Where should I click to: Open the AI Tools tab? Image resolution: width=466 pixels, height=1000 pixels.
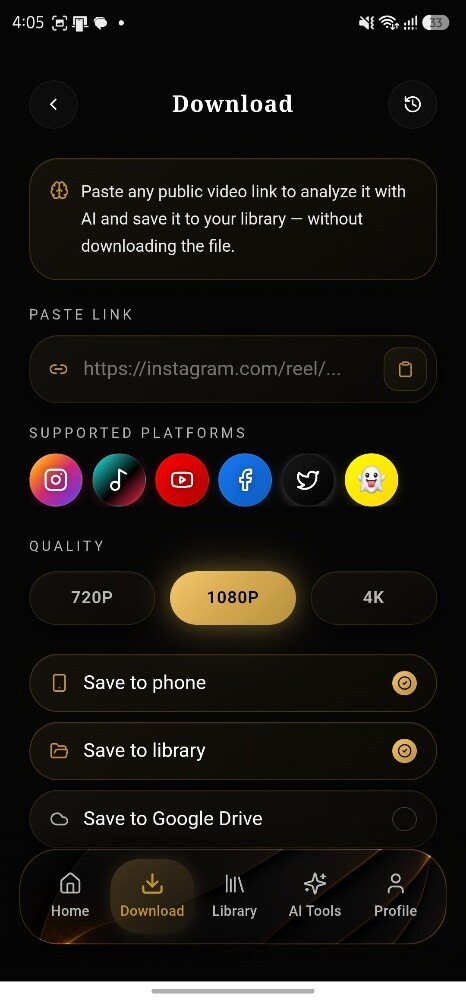click(315, 895)
